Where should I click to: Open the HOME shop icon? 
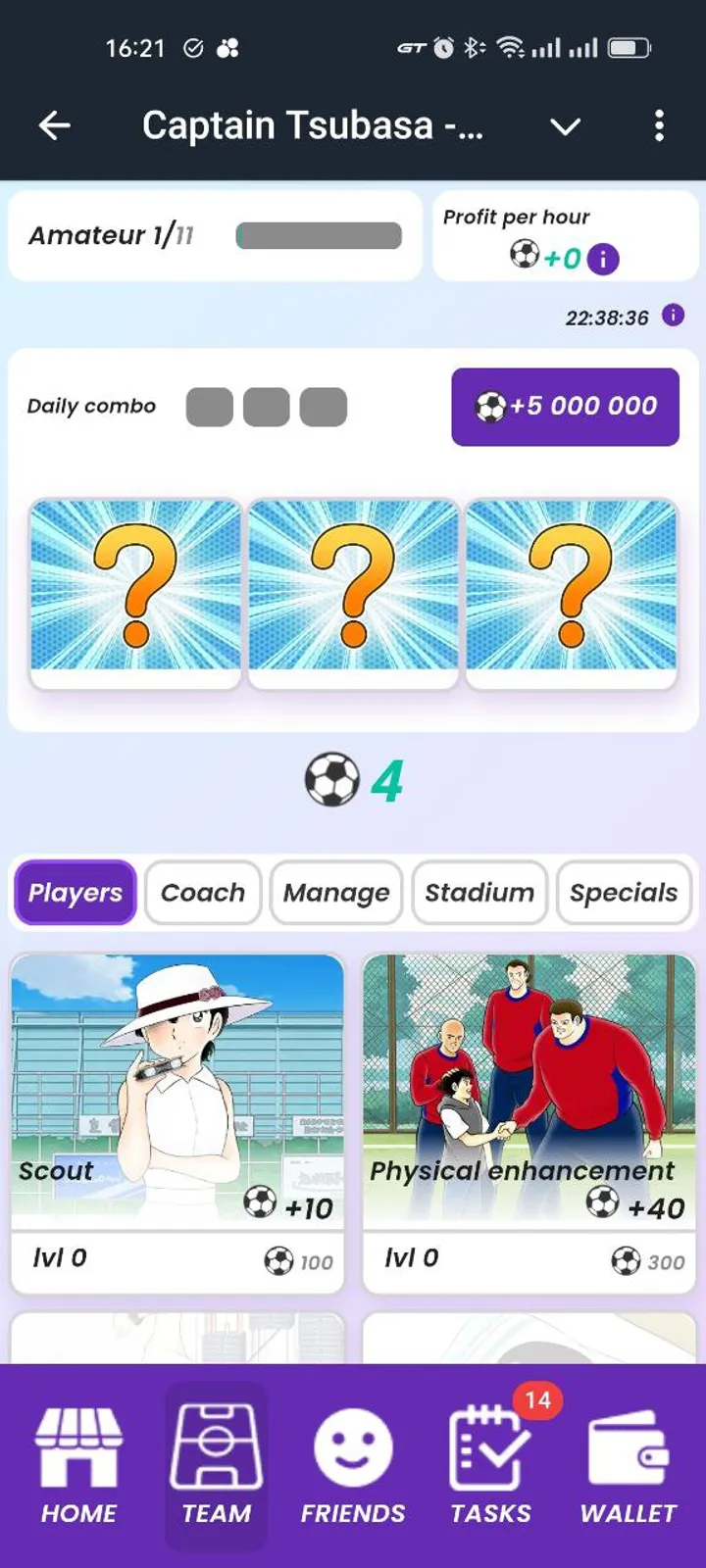tap(78, 1460)
